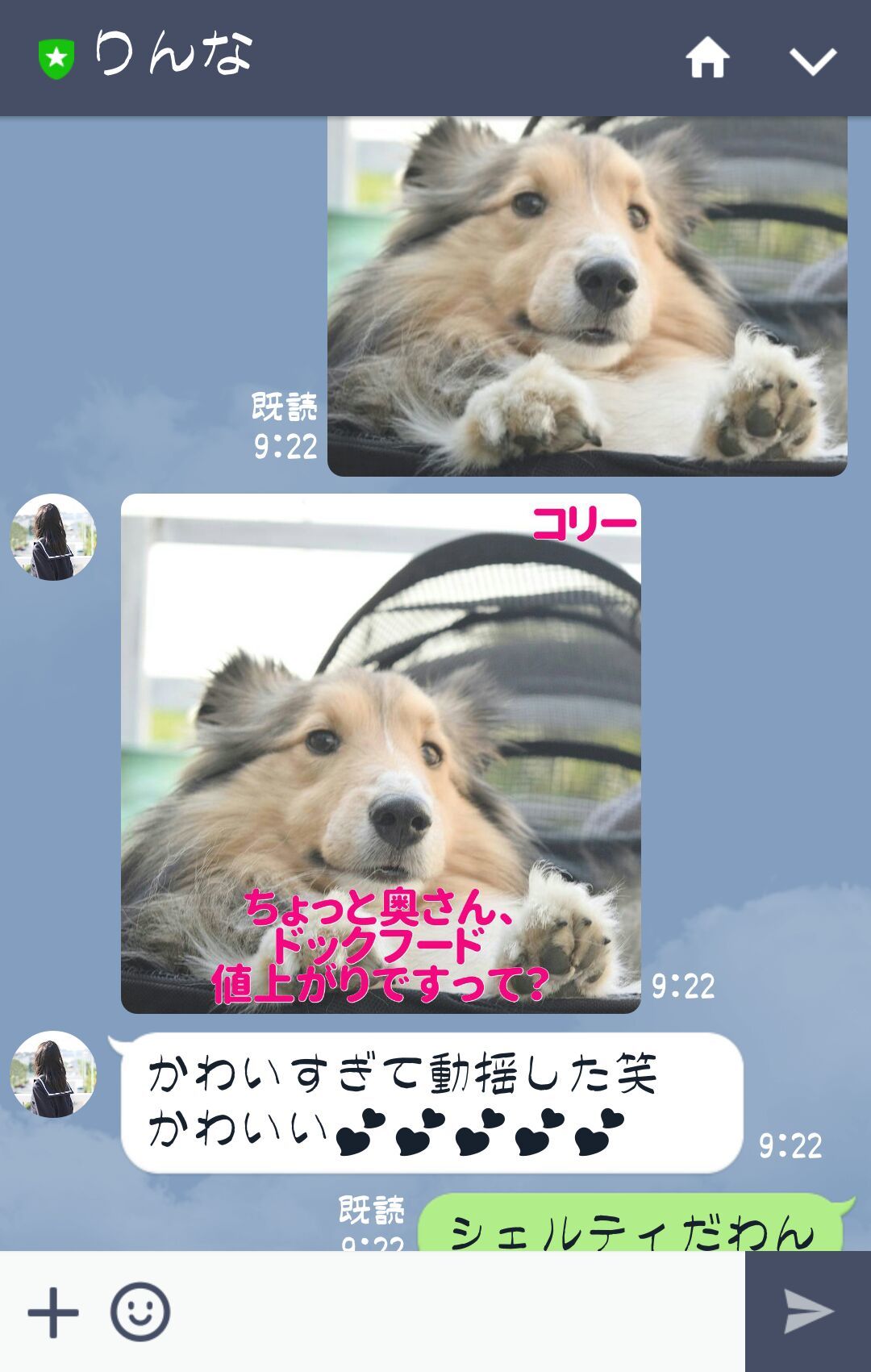Open the sent dog photo
The height and width of the screenshot is (1372, 871).
pyautogui.click(x=586, y=296)
